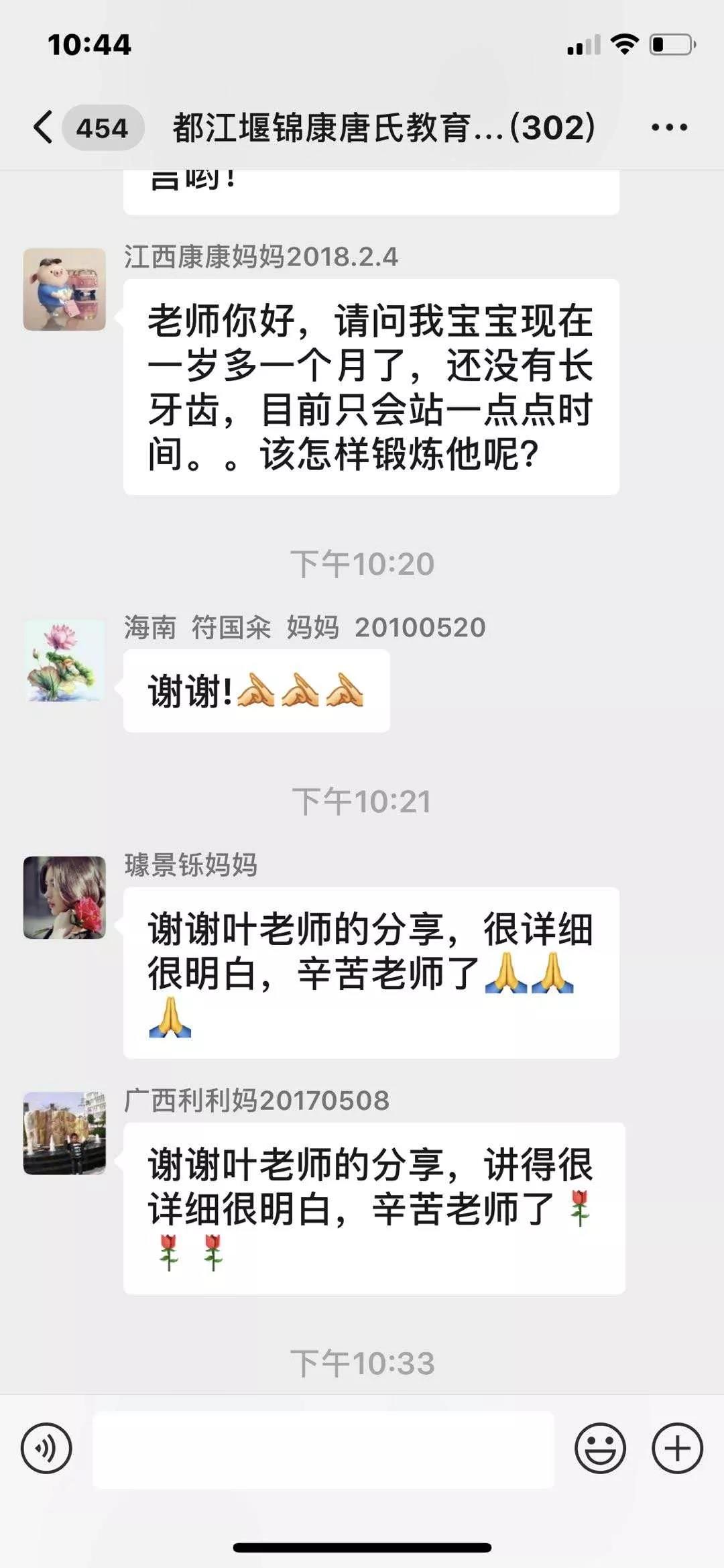Screen dimensions: 724x1568
Task: Open 璩景铄妈妈's profile avatar
Action: click(64, 897)
